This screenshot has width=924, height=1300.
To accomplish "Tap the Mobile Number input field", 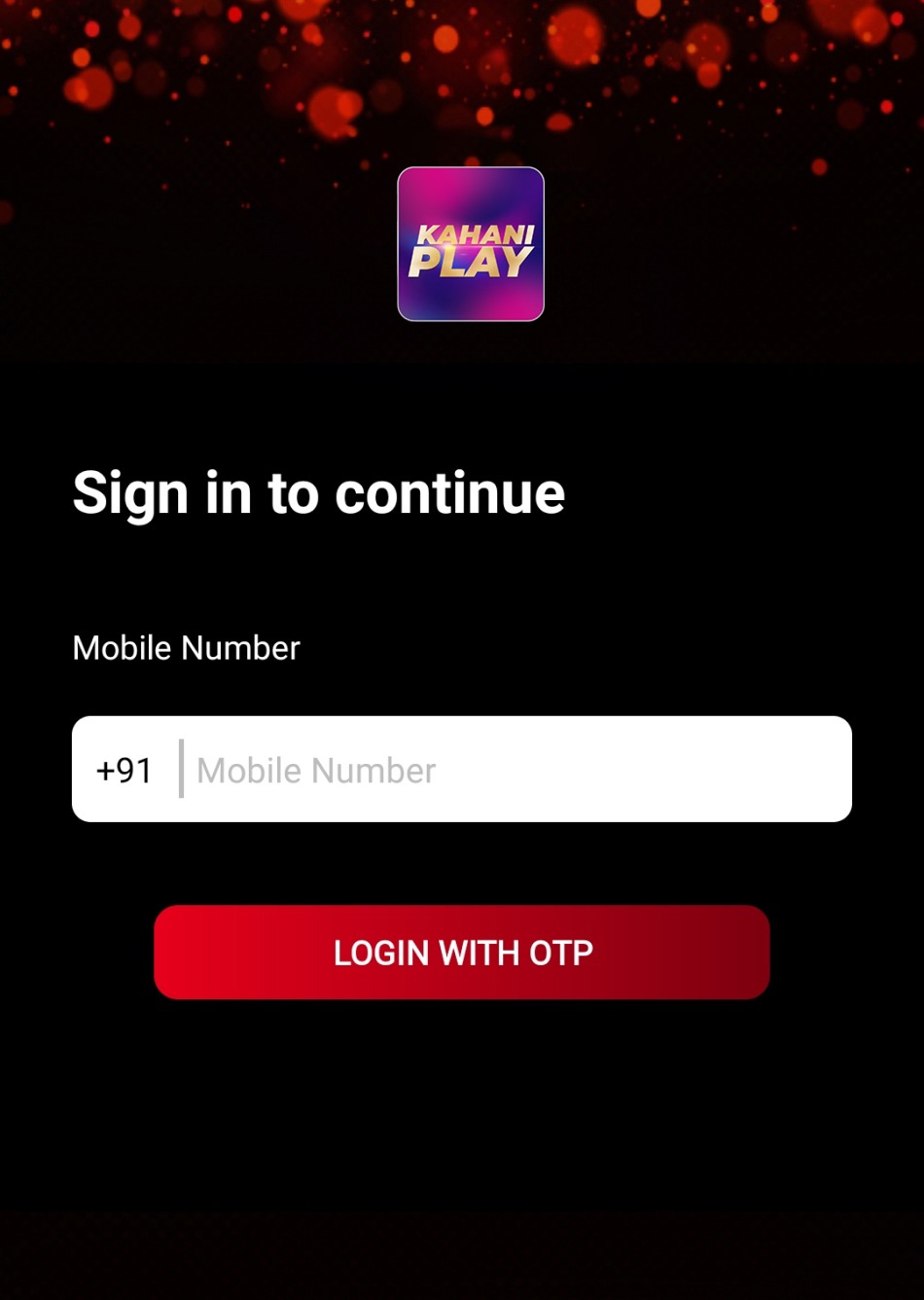I will 515,770.
